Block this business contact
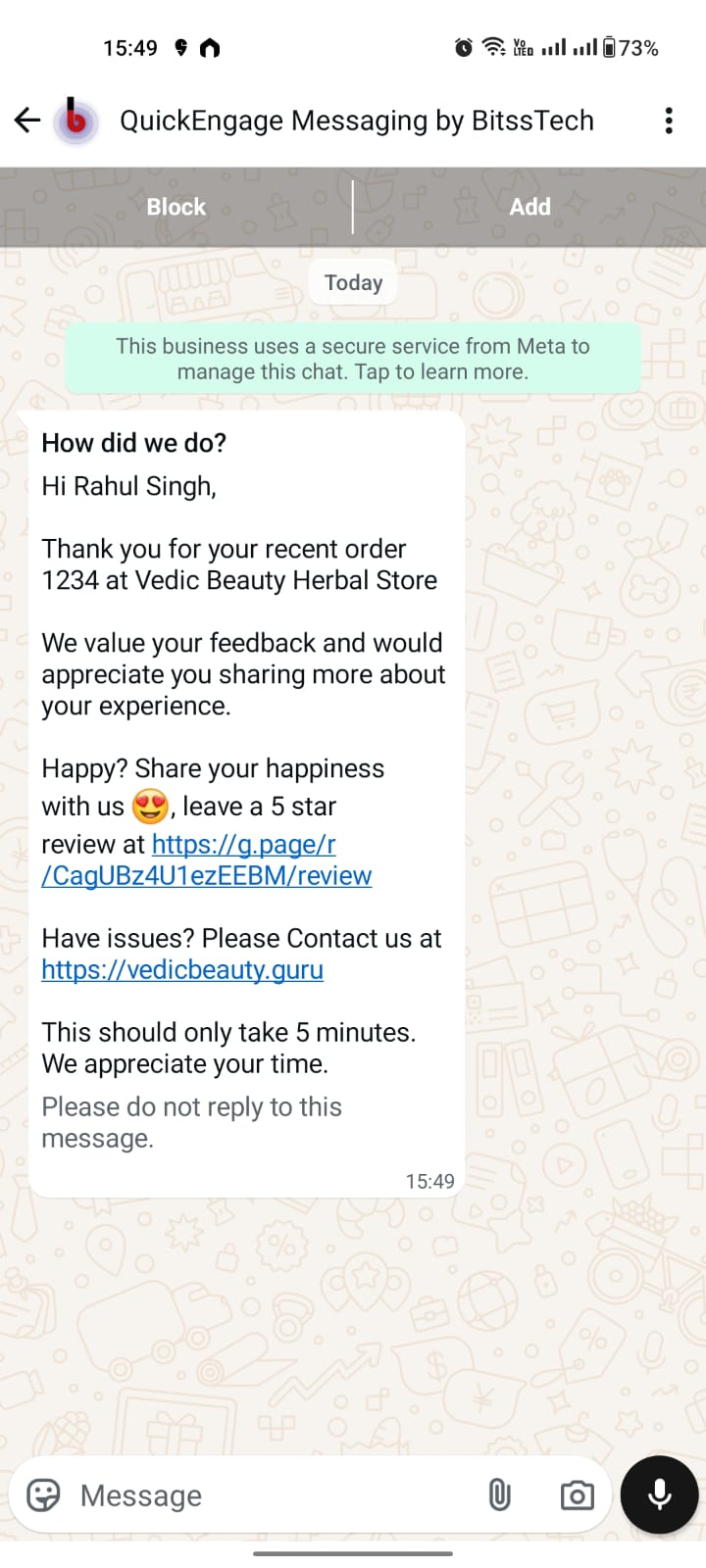The image size is (706, 1568). tap(176, 207)
